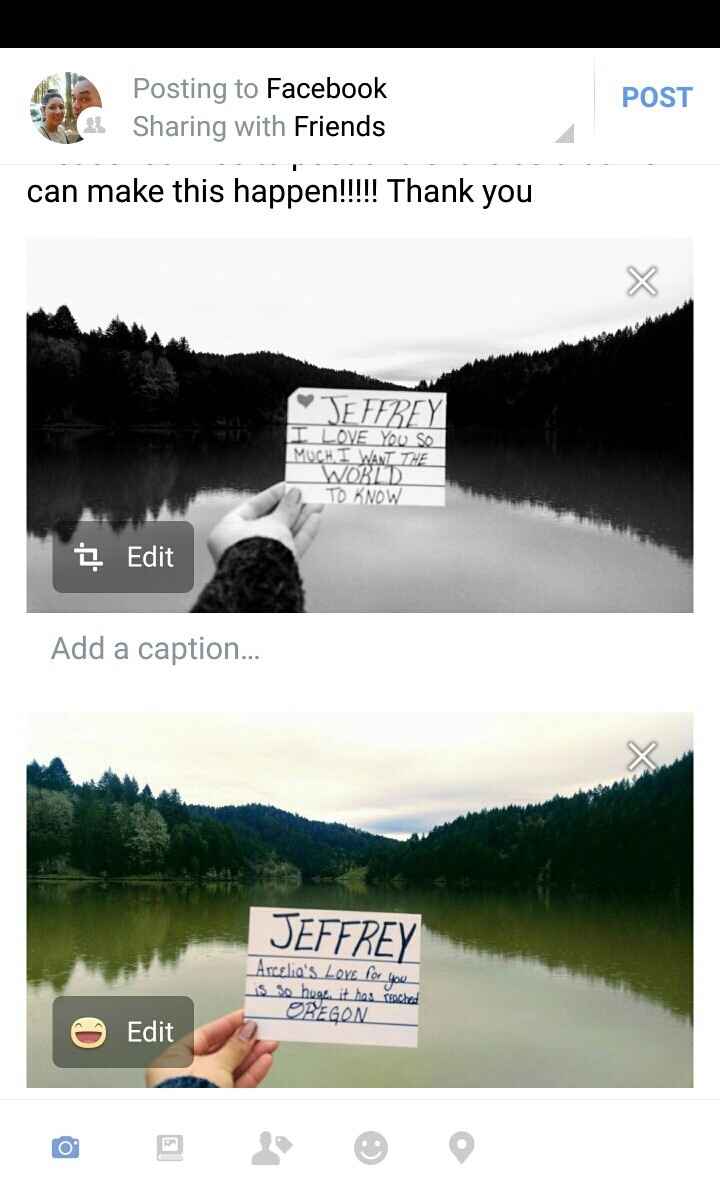Open the photo album icon
The height and width of the screenshot is (1196, 720).
pyautogui.click(x=170, y=1147)
